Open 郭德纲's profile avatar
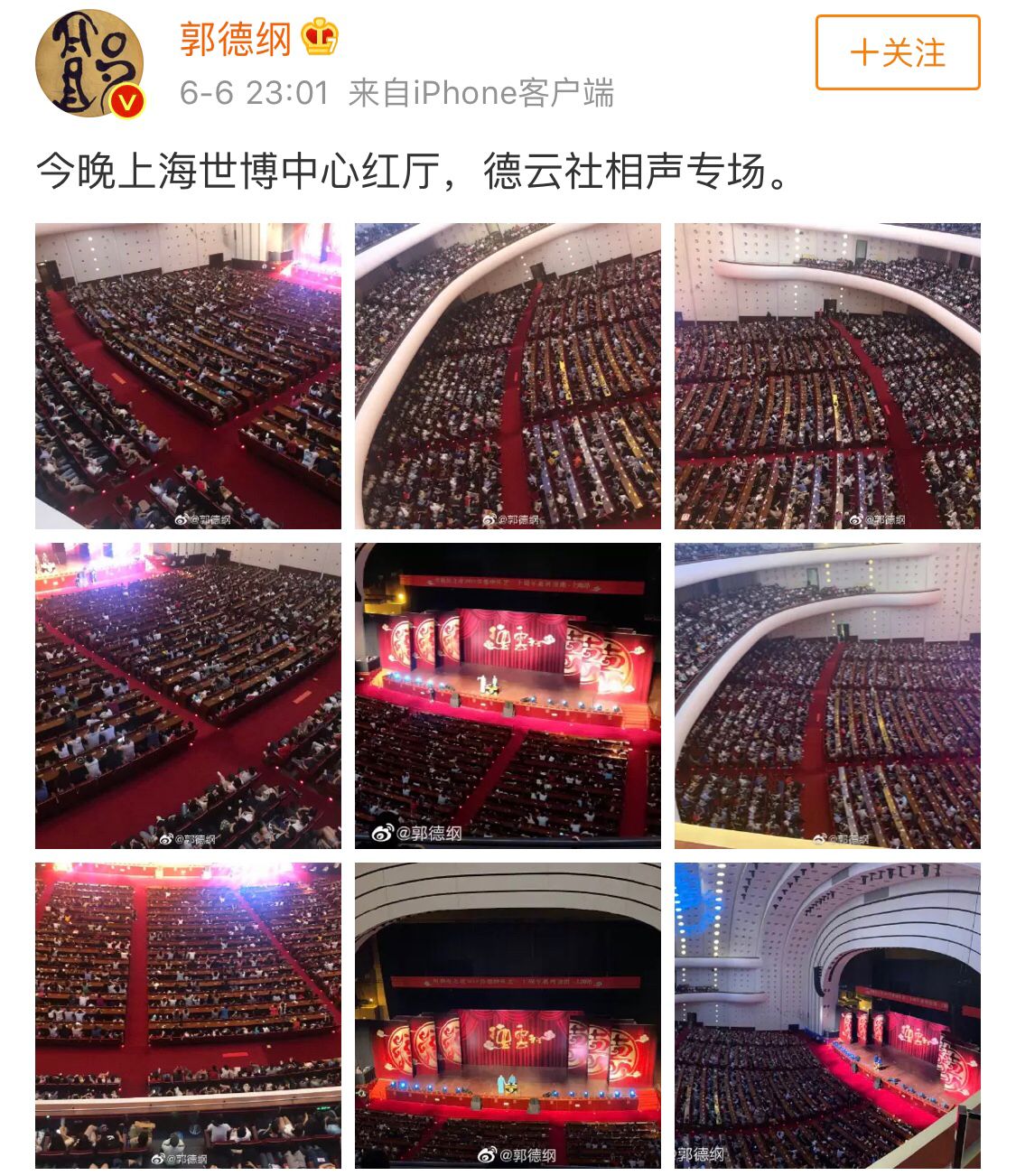This screenshot has width=1016, height=1176. tap(89, 63)
